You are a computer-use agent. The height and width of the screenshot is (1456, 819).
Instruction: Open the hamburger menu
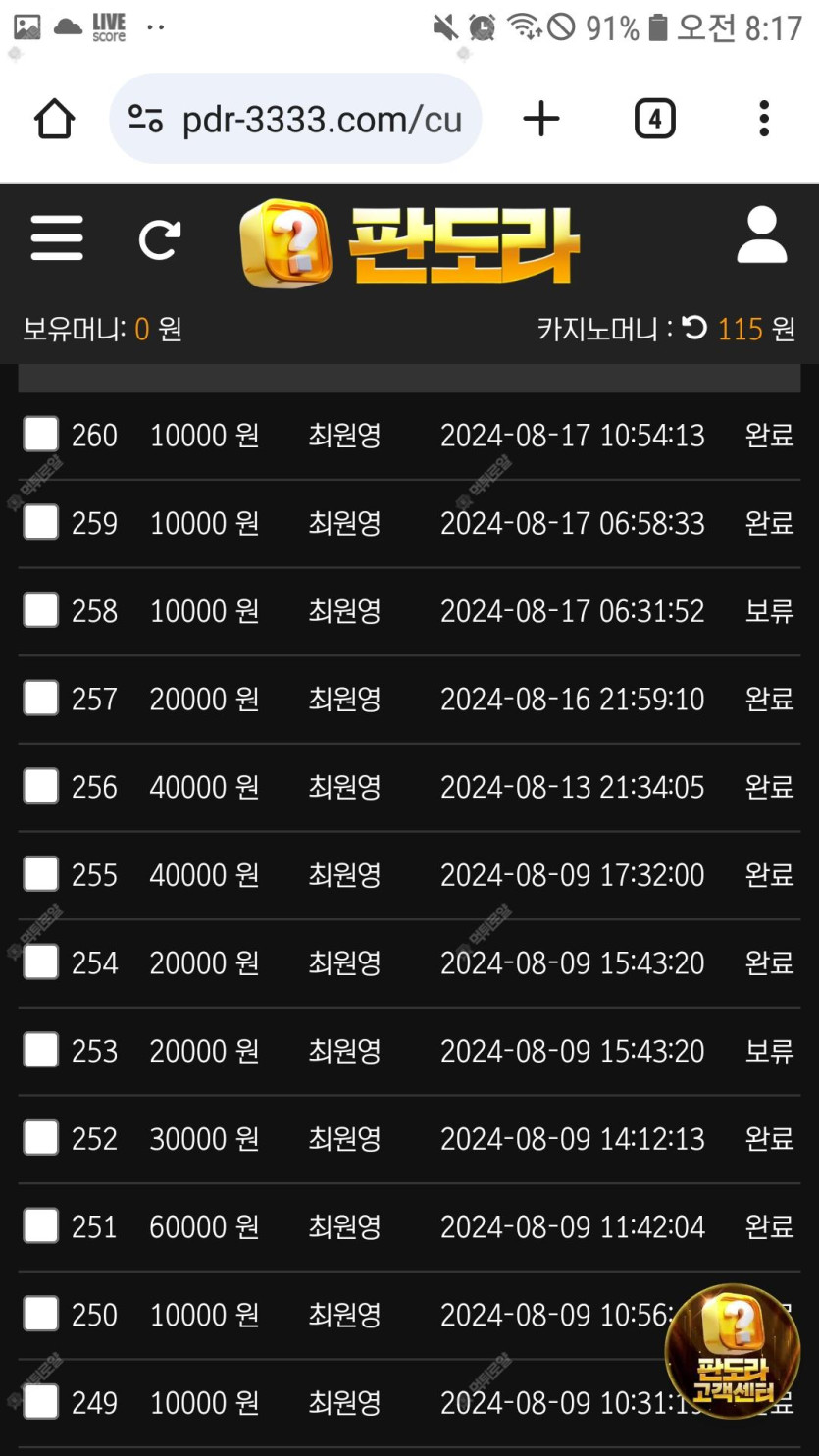click(57, 237)
